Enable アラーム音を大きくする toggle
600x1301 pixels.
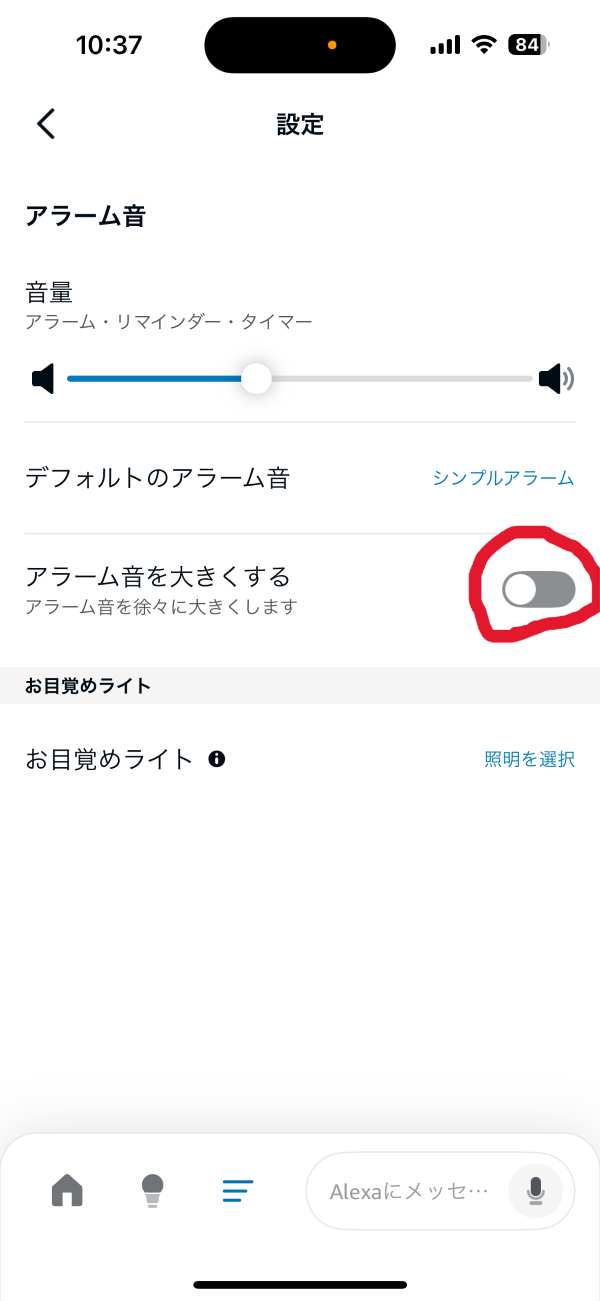tap(538, 590)
